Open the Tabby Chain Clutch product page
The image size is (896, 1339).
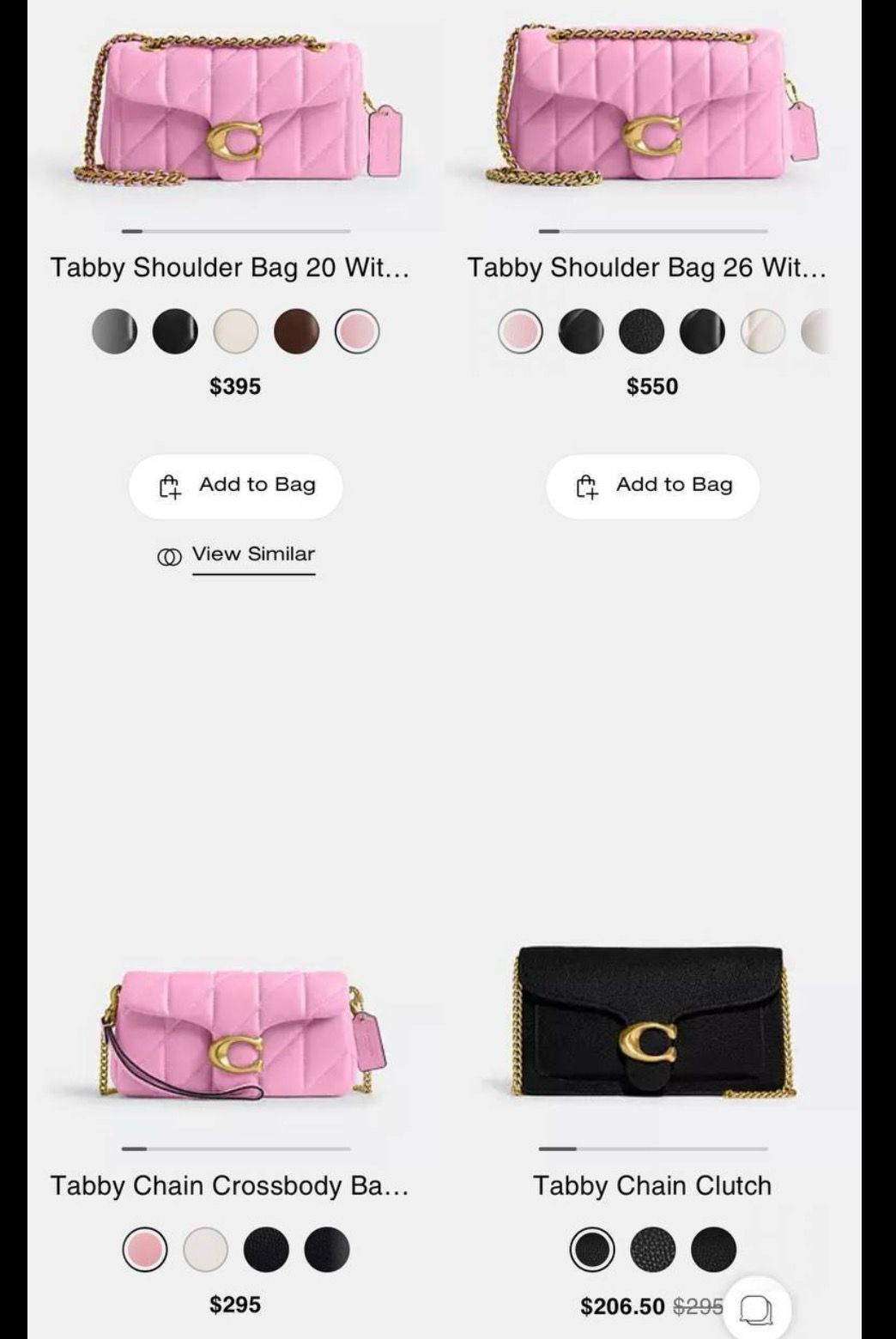click(x=651, y=1186)
